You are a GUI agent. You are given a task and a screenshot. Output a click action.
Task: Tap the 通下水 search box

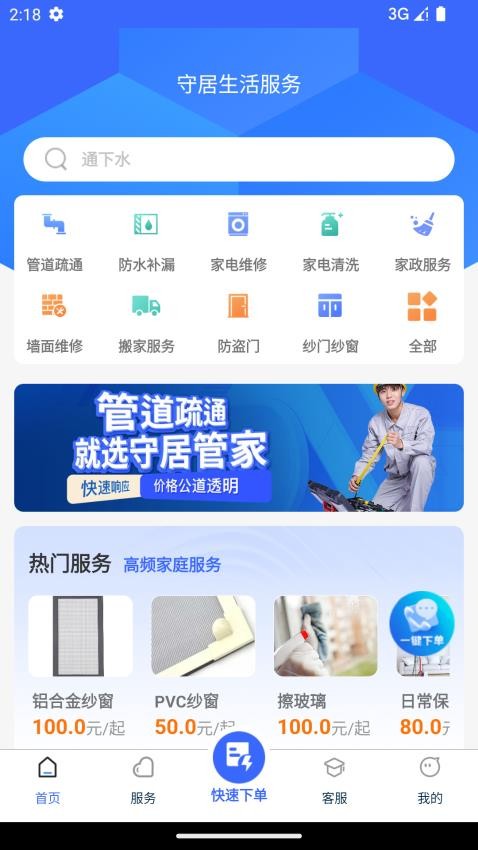coord(238,159)
